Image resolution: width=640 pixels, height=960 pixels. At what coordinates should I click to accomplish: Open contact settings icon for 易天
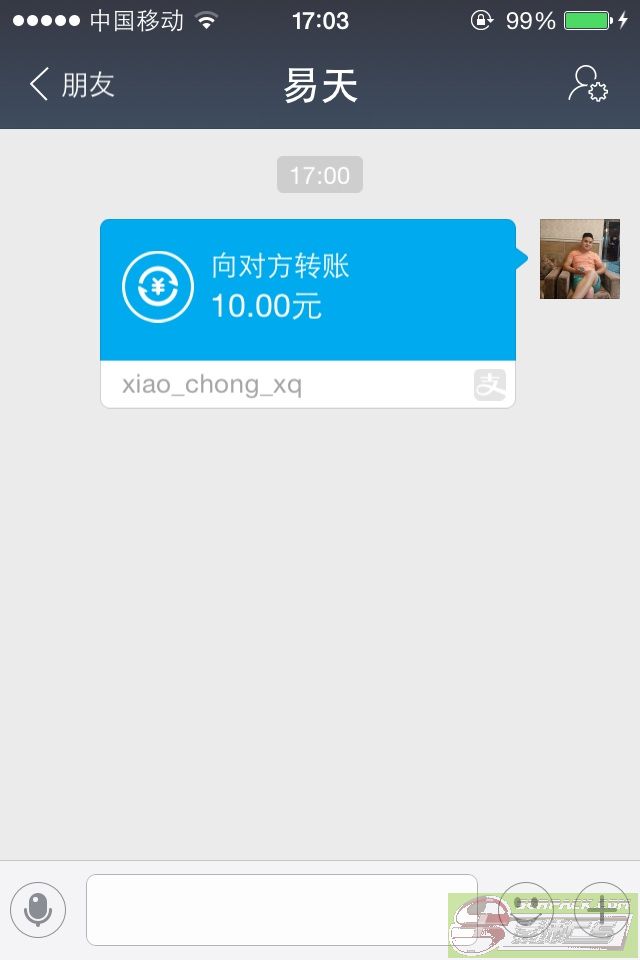(x=587, y=85)
